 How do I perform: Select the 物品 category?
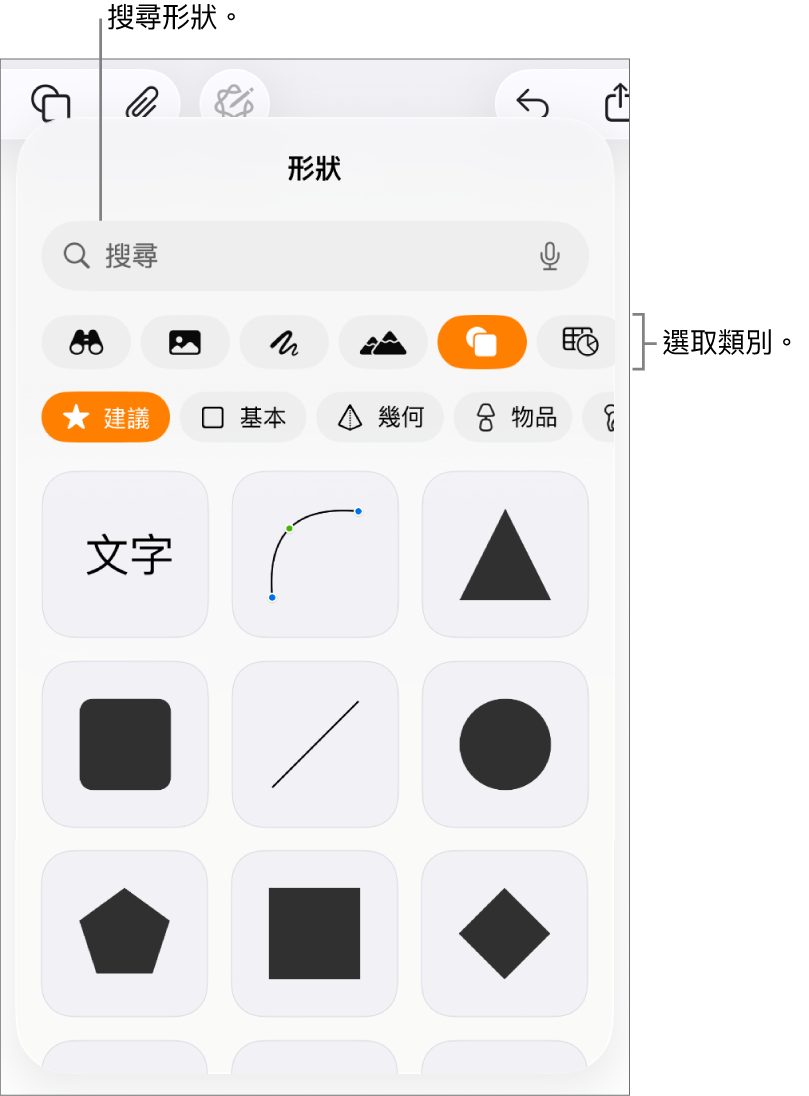513,418
